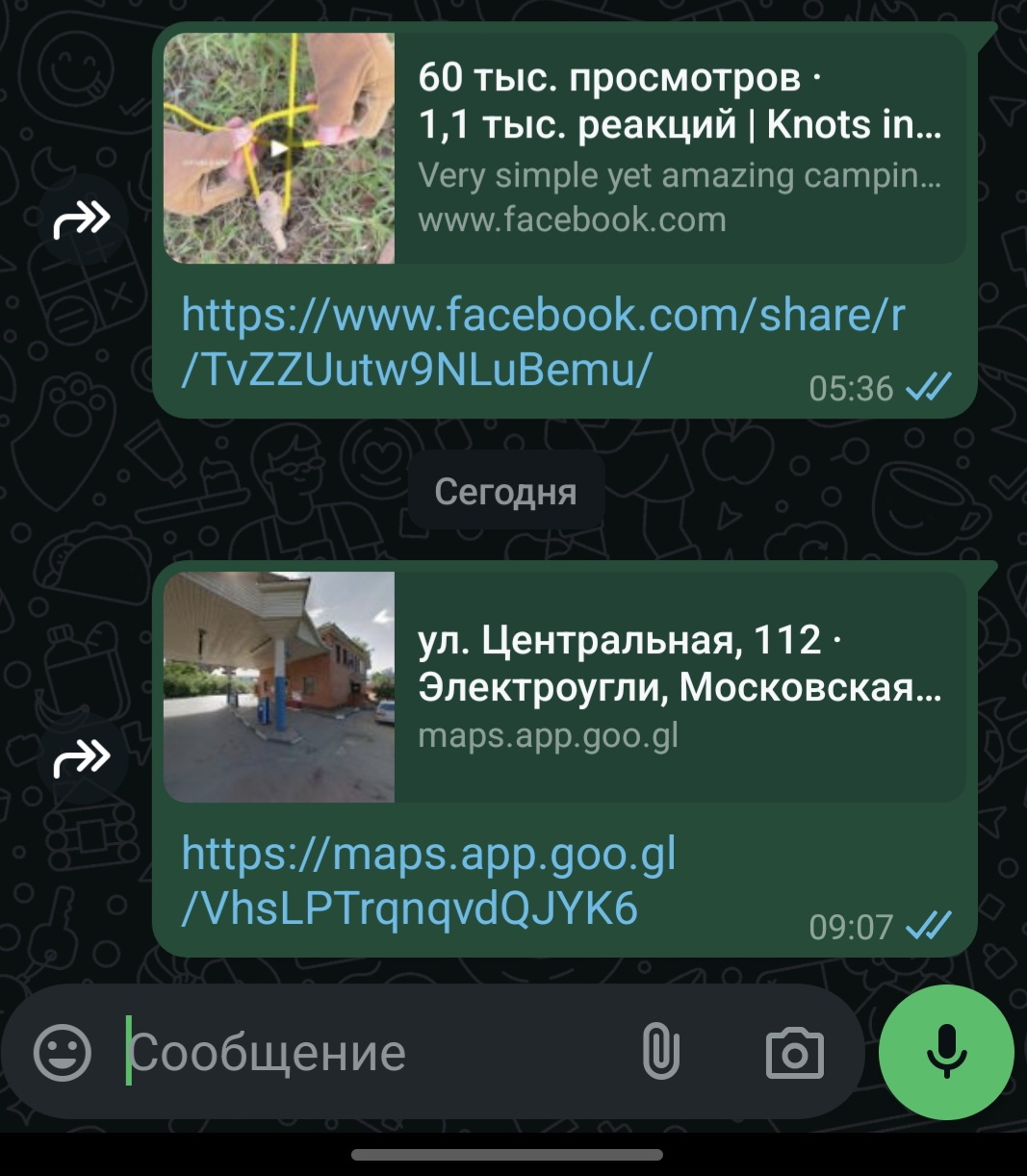Open the maps.app.goo.gl URL link
Image resolution: width=1027 pixels, height=1176 pixels.
[x=427, y=881]
